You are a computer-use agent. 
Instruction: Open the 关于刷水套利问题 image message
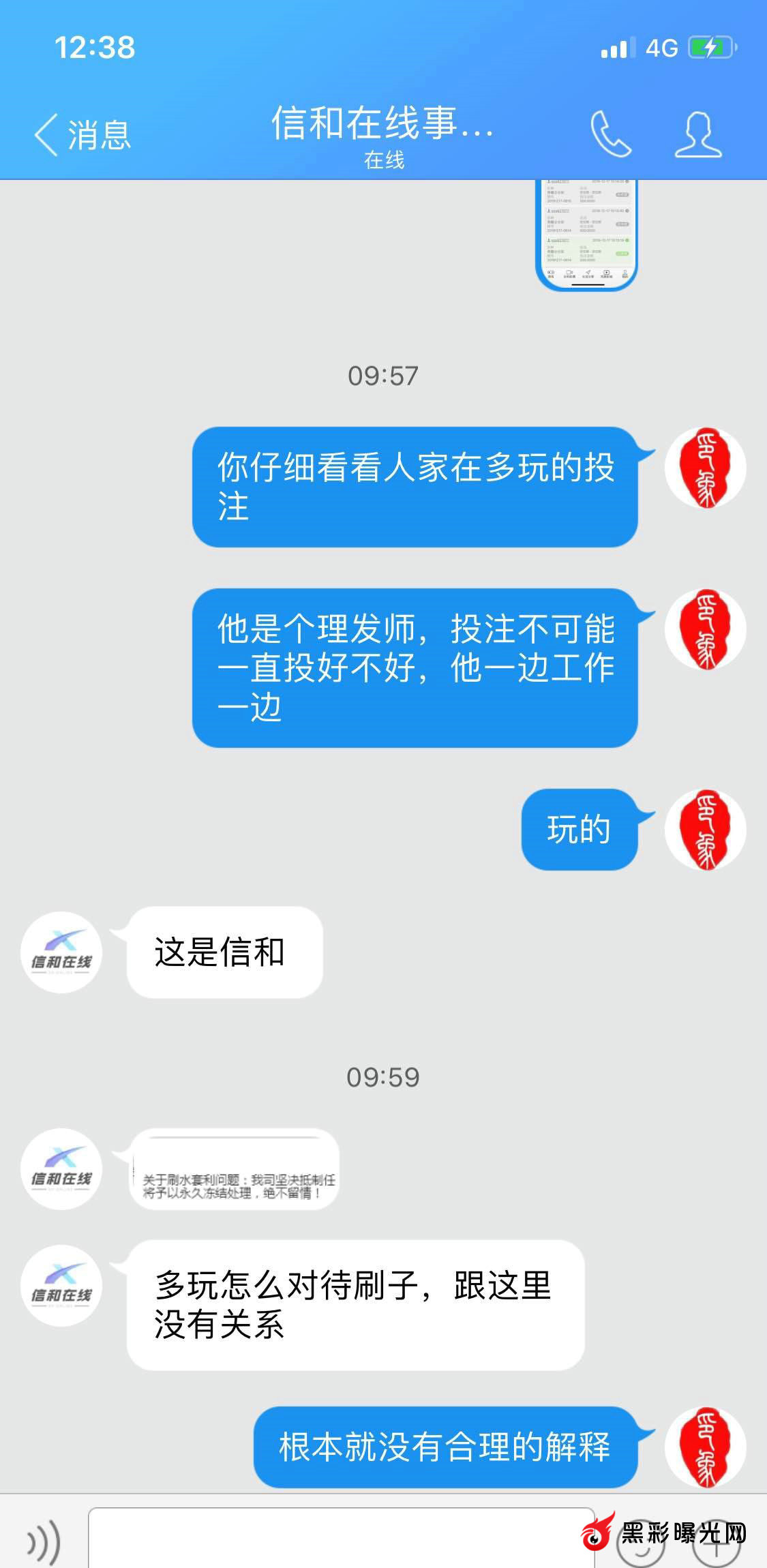234,1170
